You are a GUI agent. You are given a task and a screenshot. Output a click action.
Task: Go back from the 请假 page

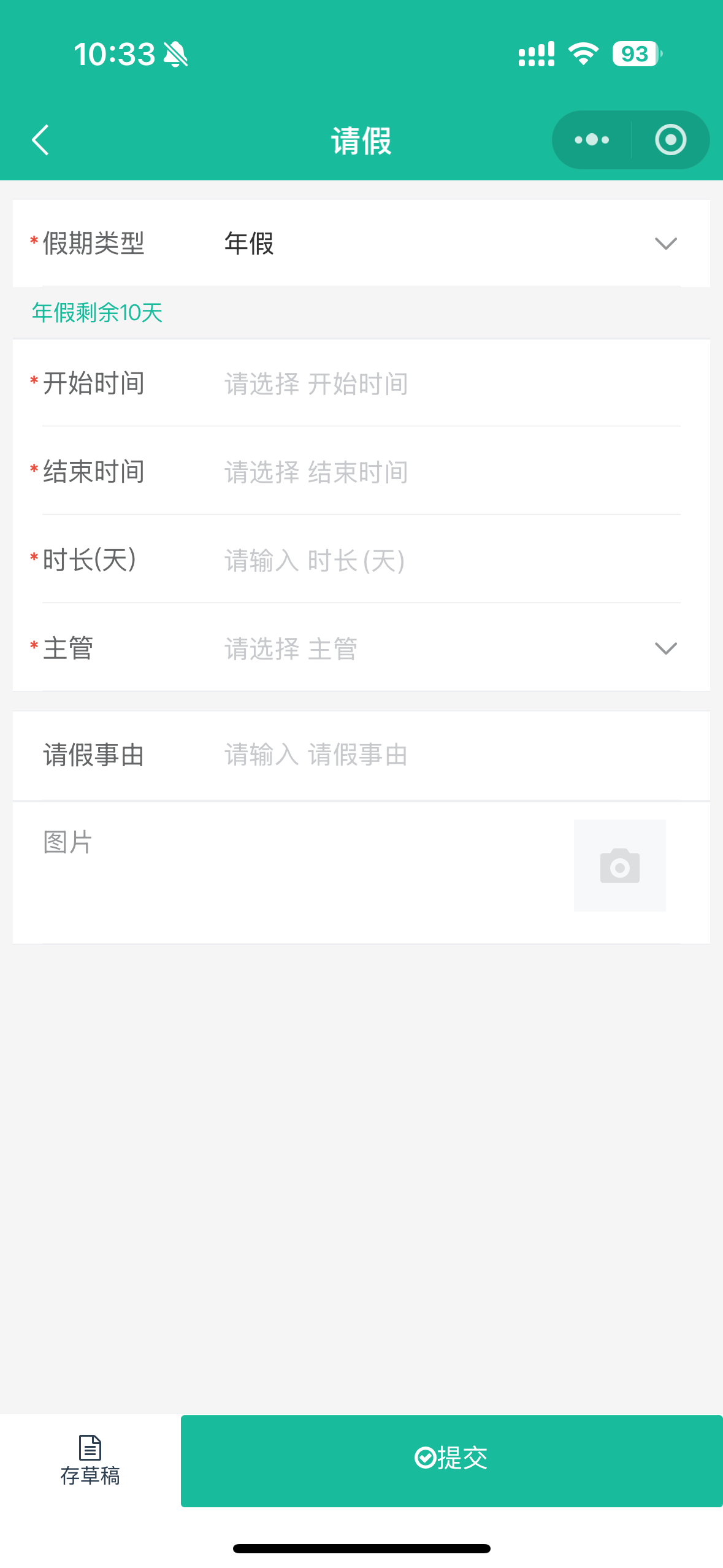tap(40, 140)
